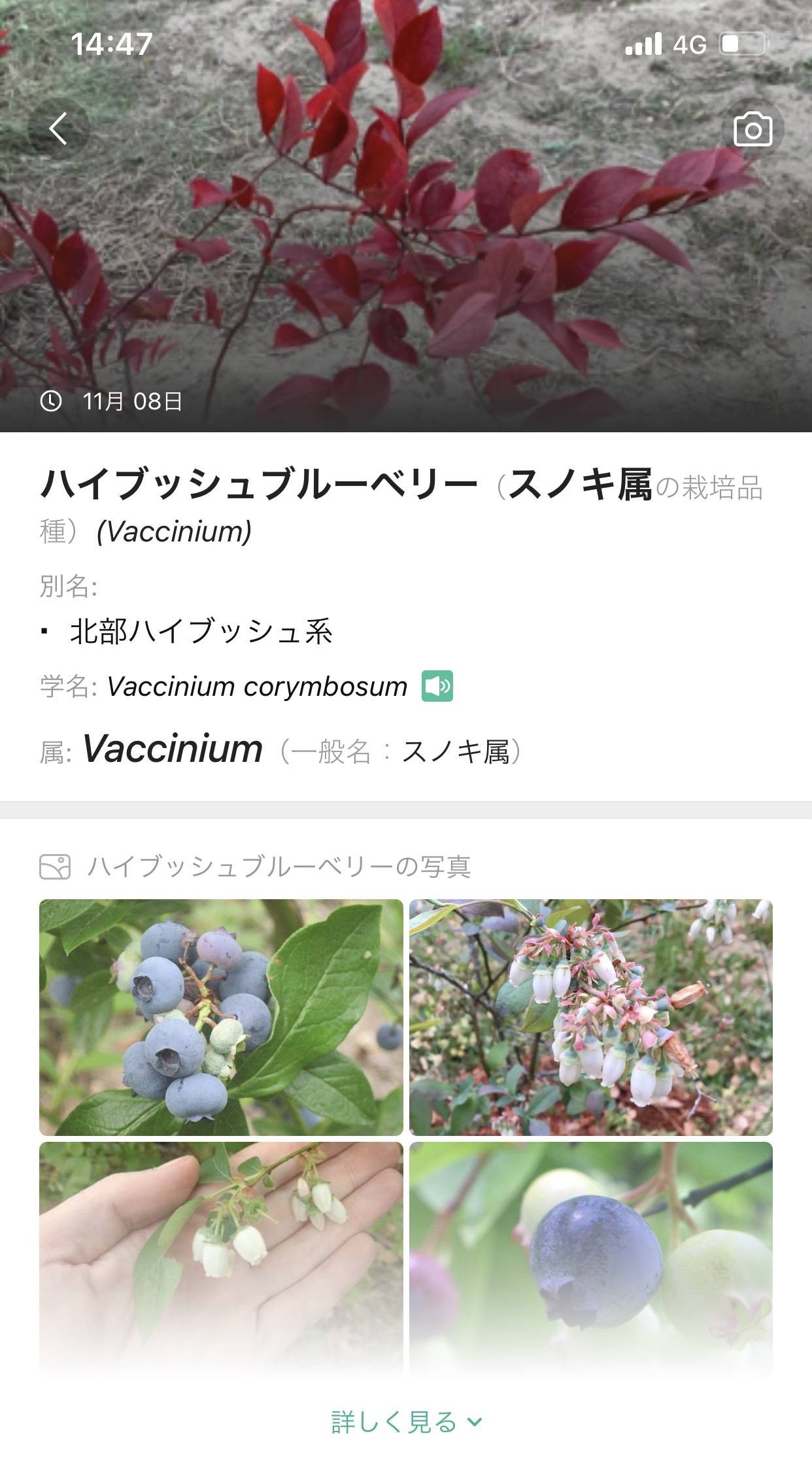Screen dimensions: 812x1476
Task: View the close-up photo of a single blueberry
Action: tap(590, 1256)
